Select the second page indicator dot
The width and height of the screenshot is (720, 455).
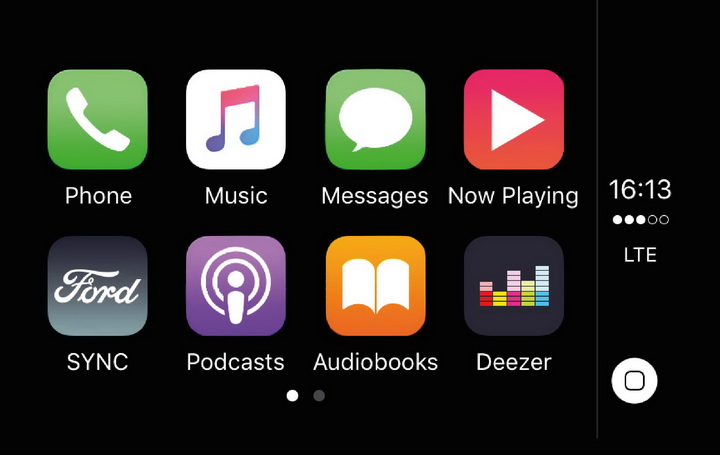(x=319, y=396)
